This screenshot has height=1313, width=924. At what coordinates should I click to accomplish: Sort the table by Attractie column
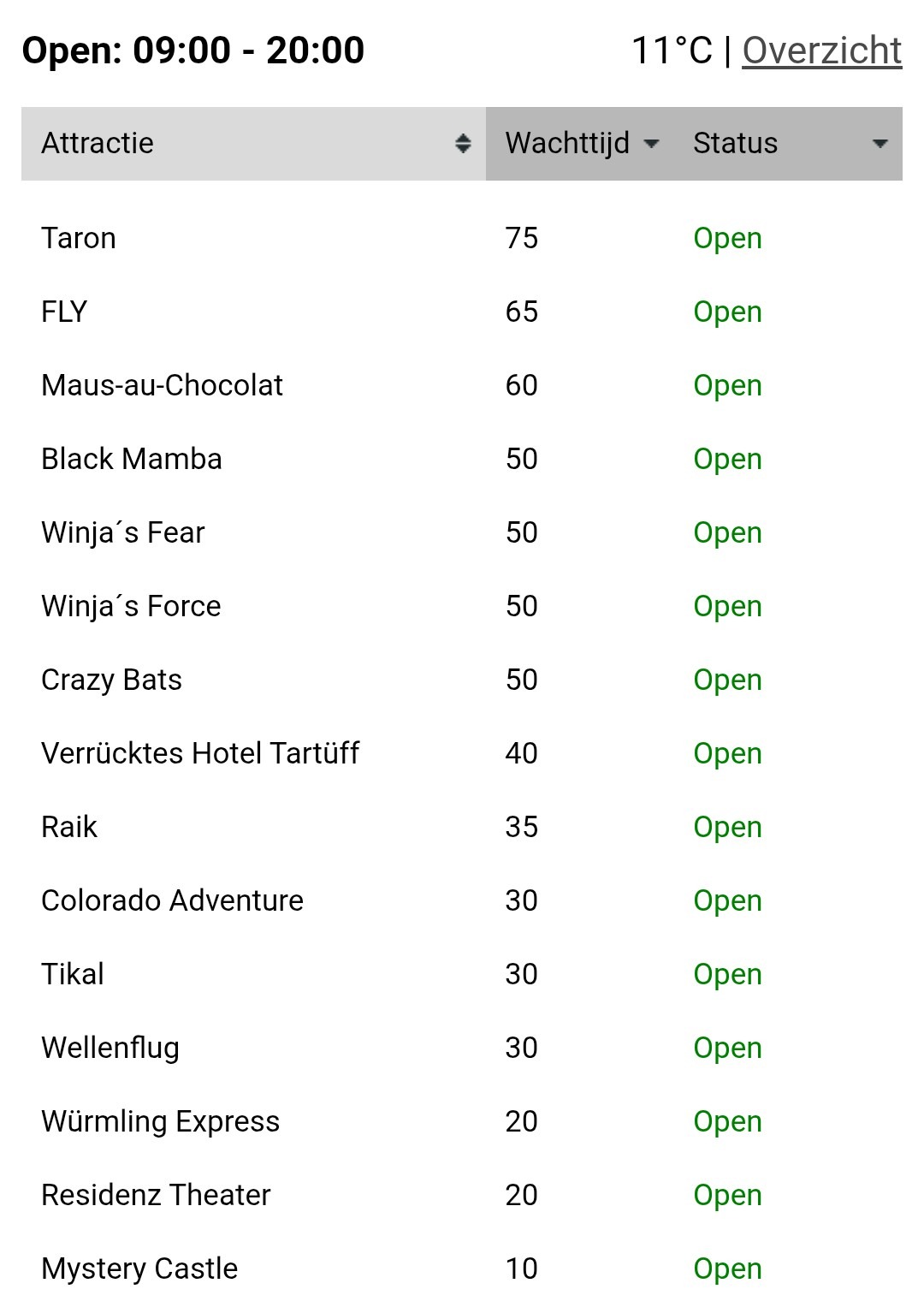pyautogui.click(x=253, y=143)
